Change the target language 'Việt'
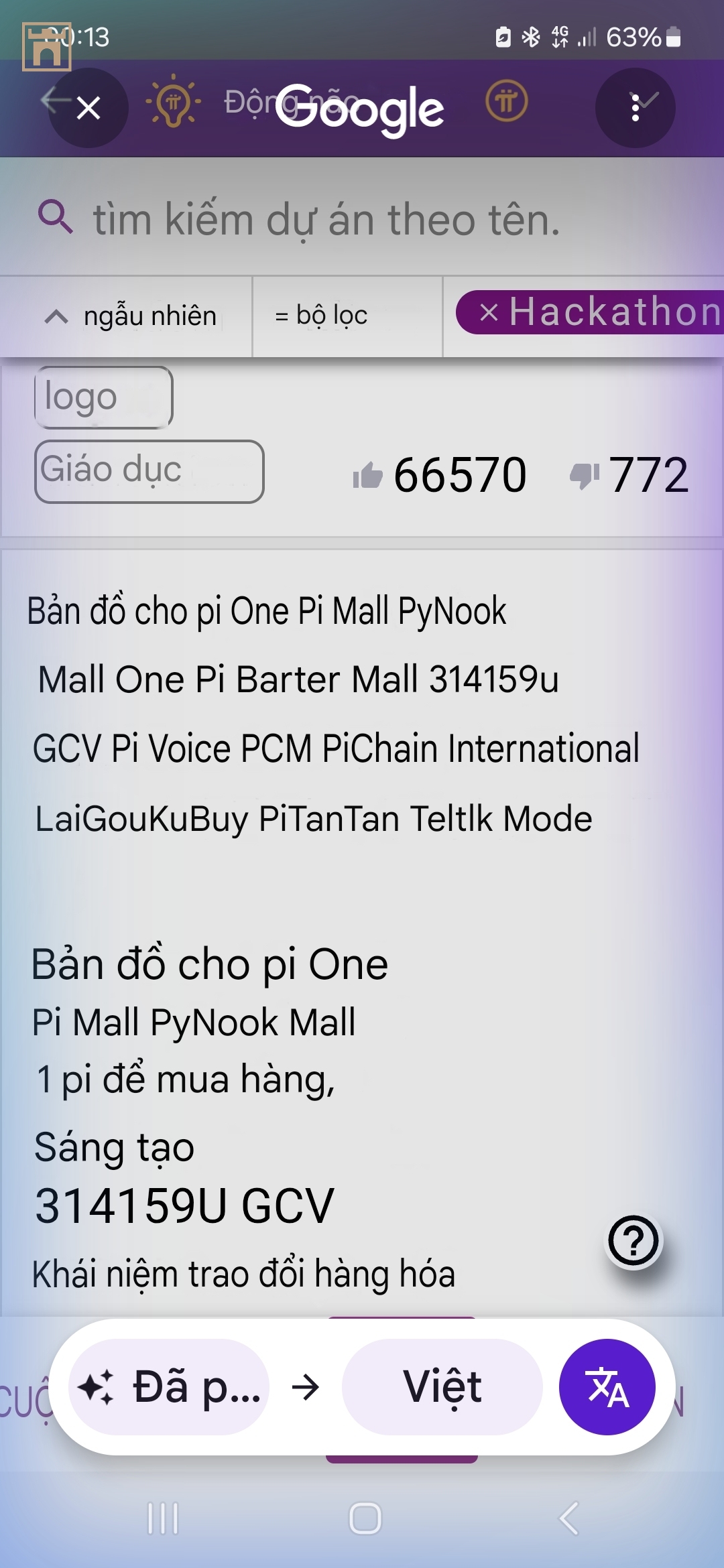The height and width of the screenshot is (1568, 724). tap(442, 1387)
